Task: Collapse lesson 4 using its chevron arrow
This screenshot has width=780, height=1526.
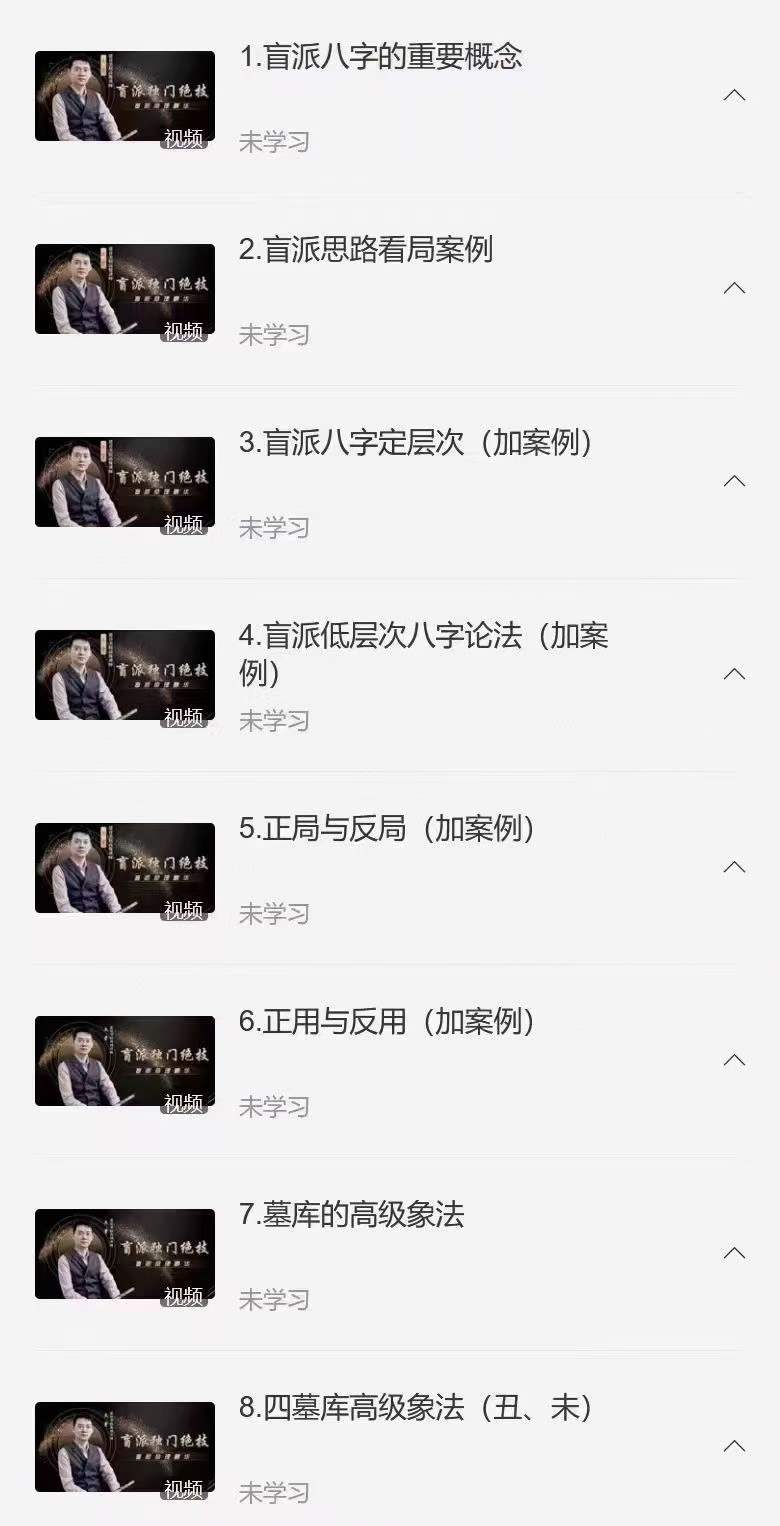Action: pyautogui.click(x=736, y=675)
